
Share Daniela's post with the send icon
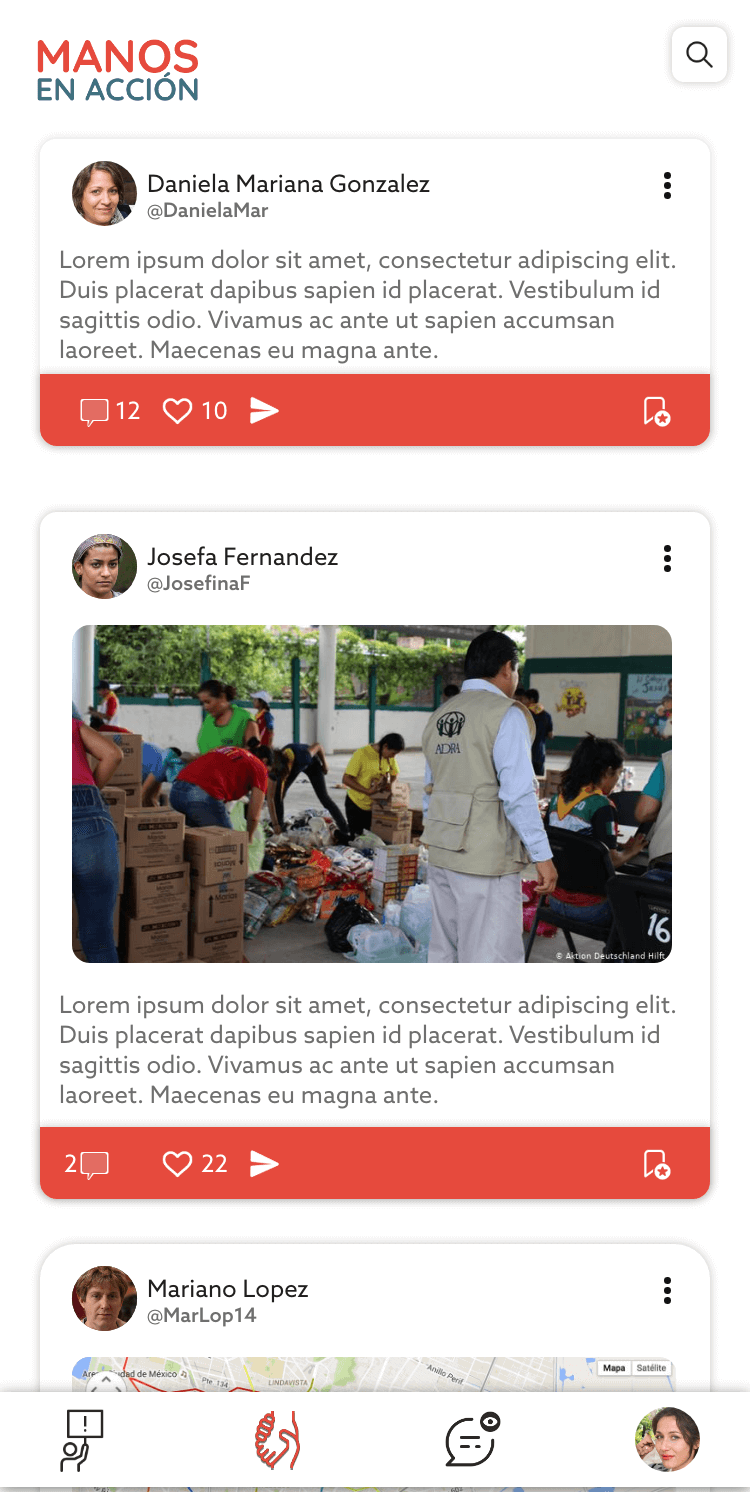tap(264, 411)
